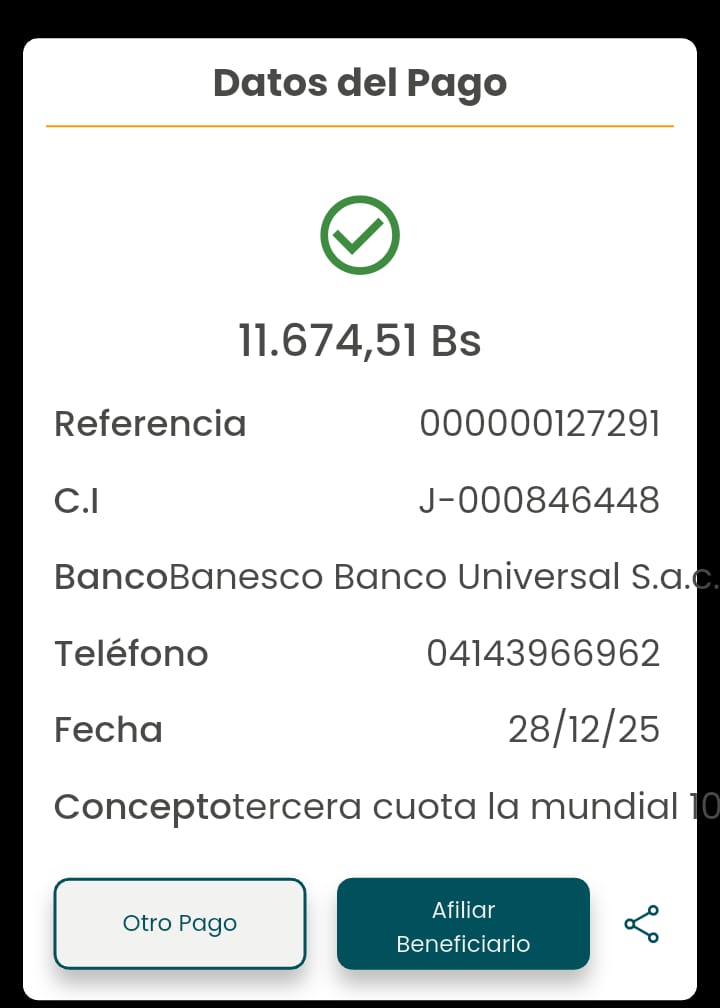Tap the Otro Pago button

pos(180,923)
